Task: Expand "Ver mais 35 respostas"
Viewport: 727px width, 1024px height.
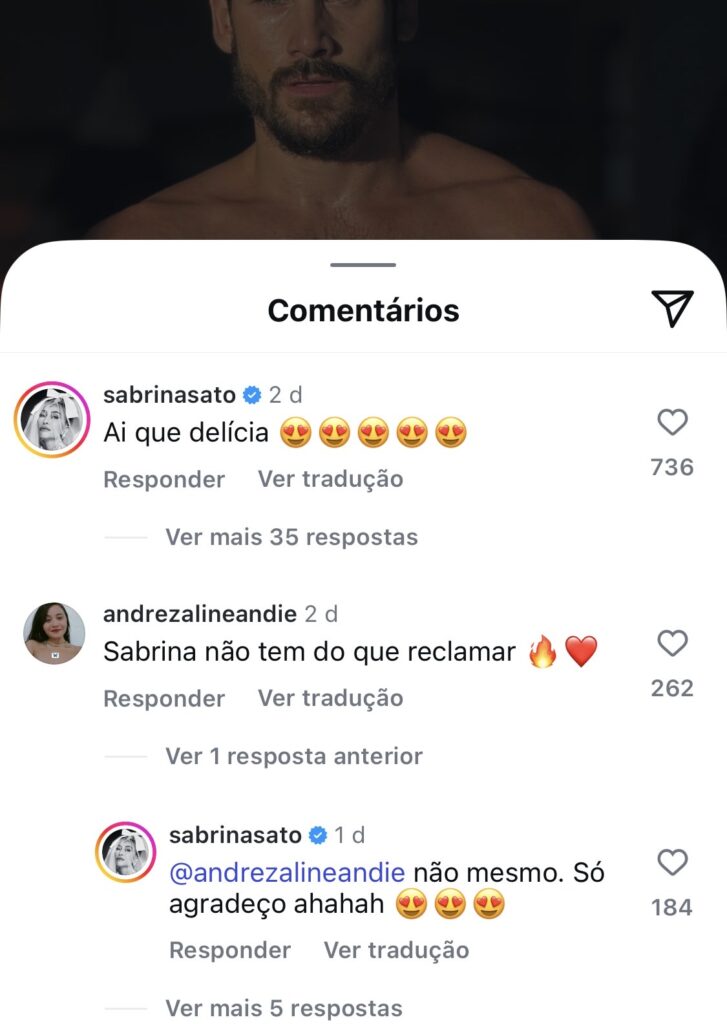Action: pos(291,537)
